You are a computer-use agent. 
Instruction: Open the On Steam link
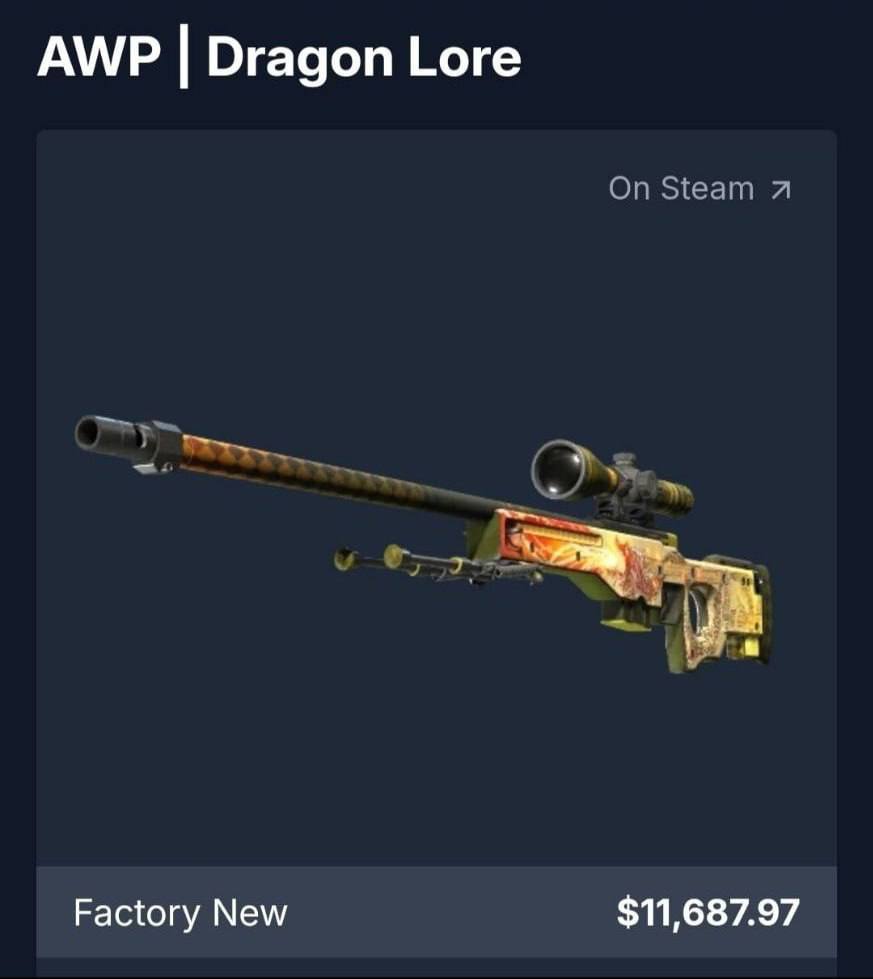pyautogui.click(x=699, y=188)
